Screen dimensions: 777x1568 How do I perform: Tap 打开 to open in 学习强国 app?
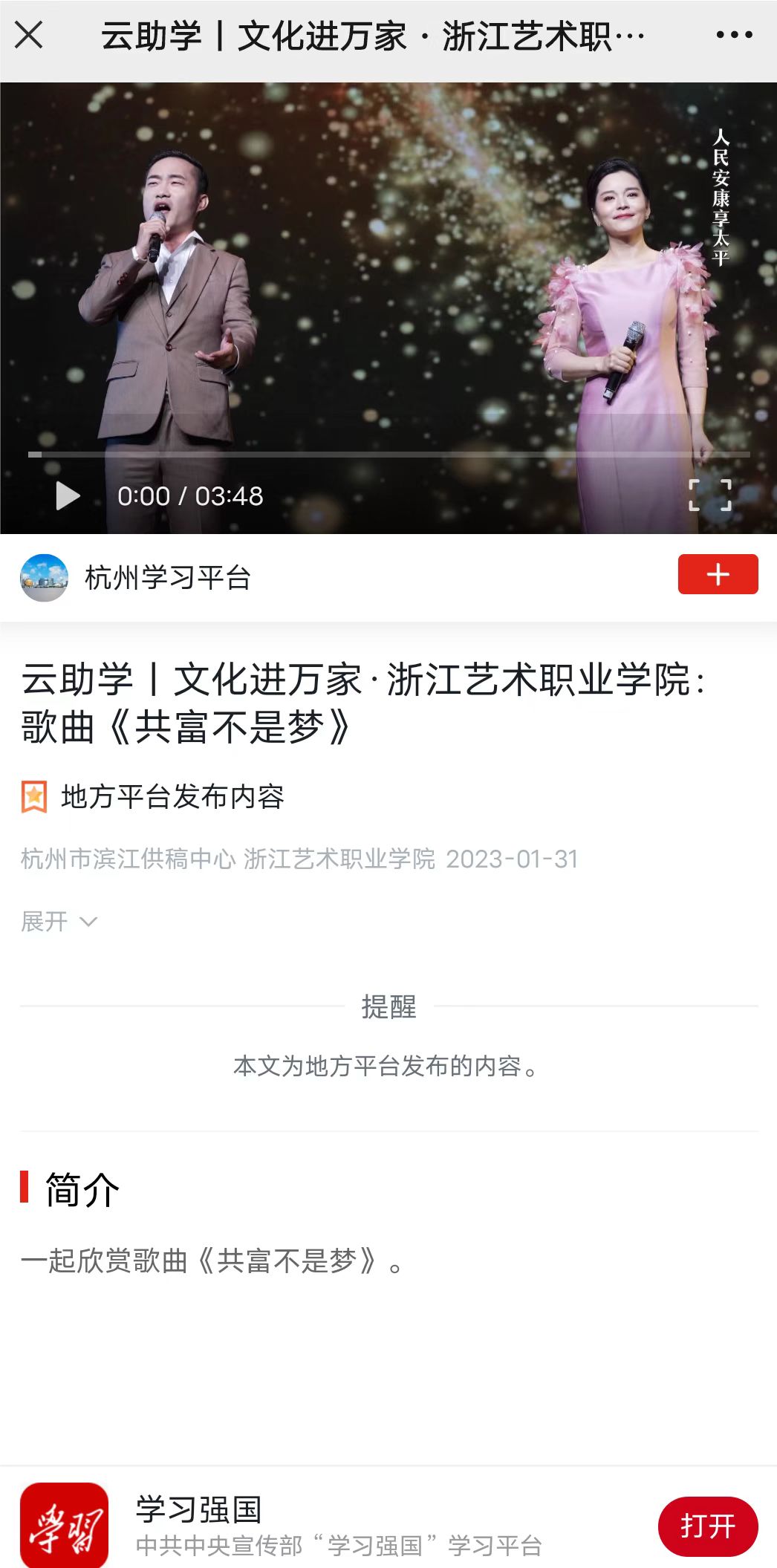(x=707, y=1526)
